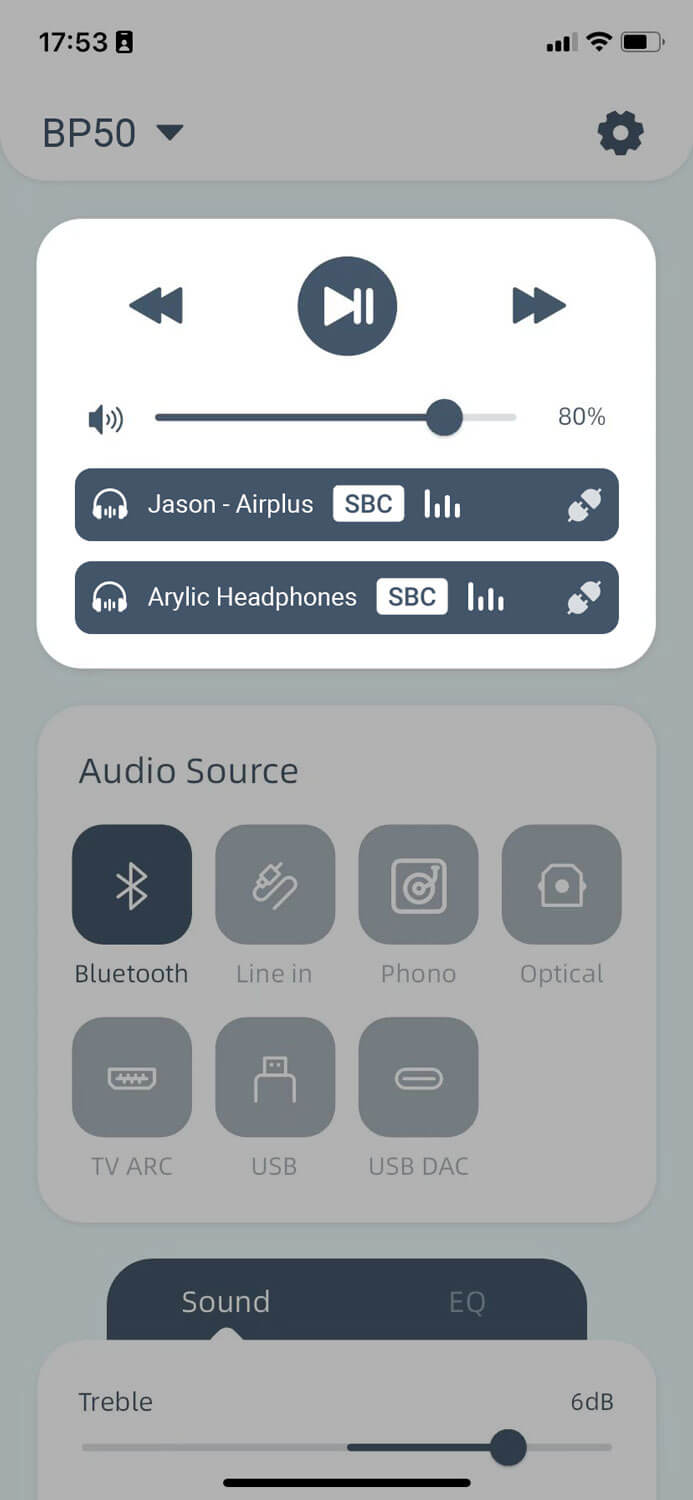Mute via the speaker volume icon
The image size is (693, 1500).
pyautogui.click(x=105, y=418)
